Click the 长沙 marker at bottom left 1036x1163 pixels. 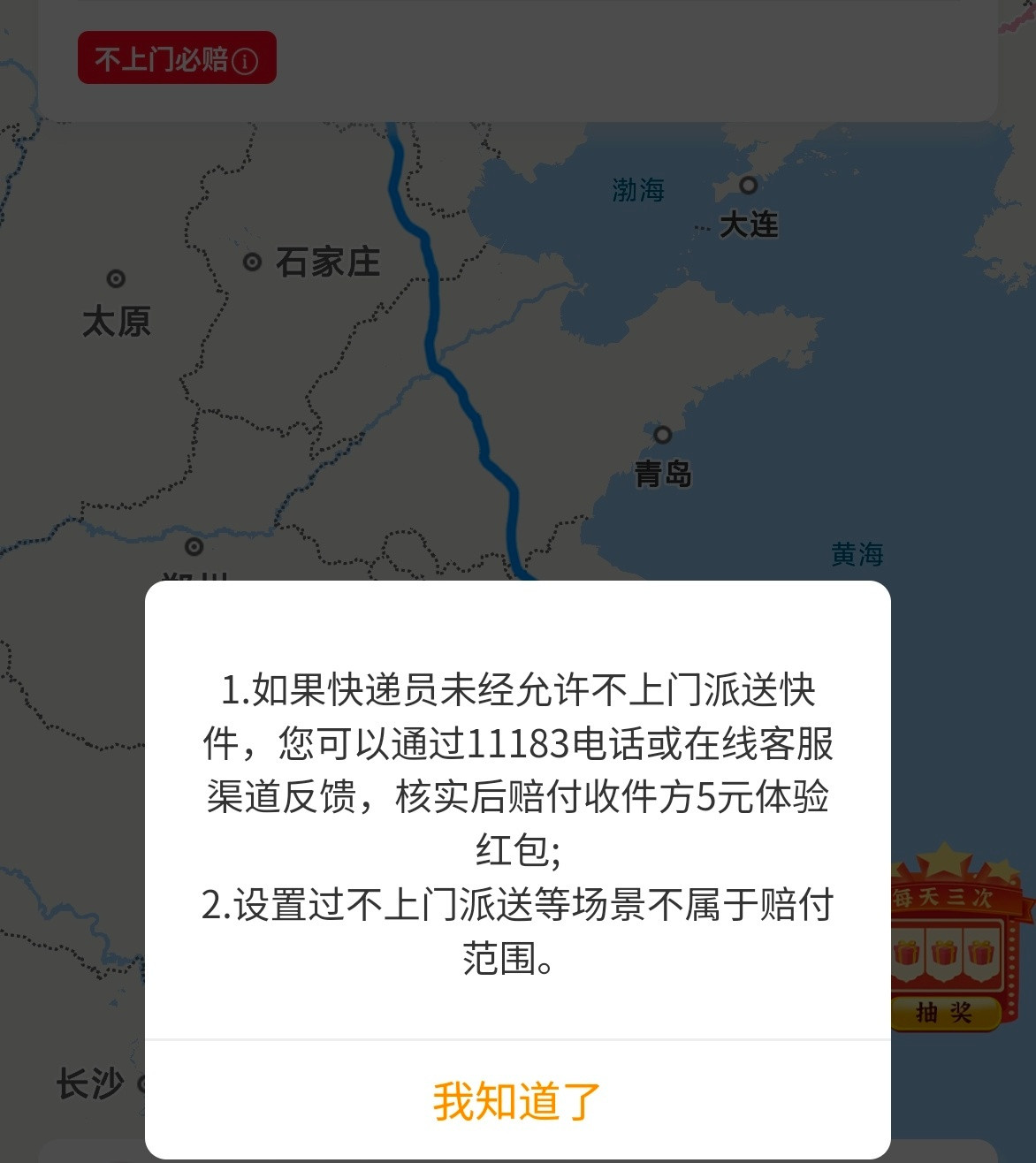pos(141,1081)
